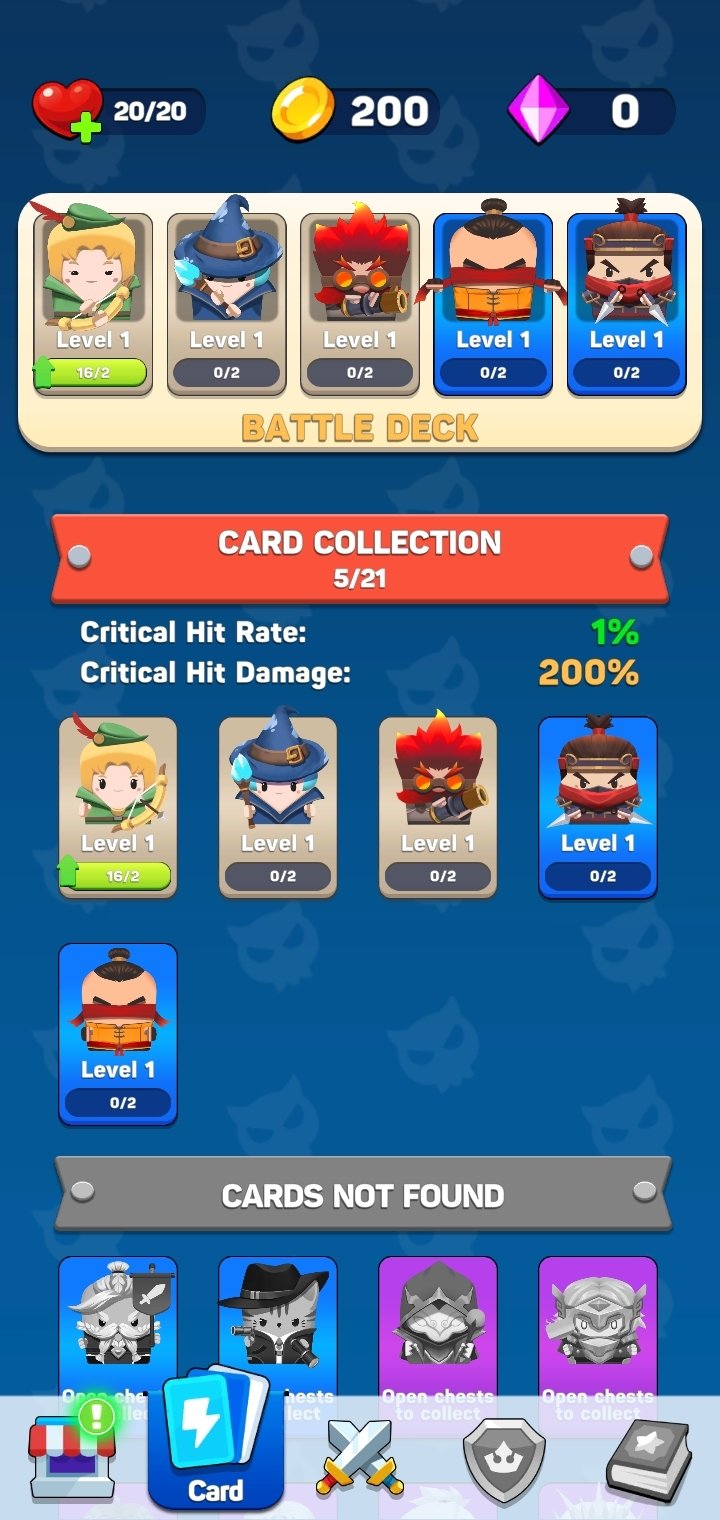This screenshot has height=1520, width=720.
Task: View the locked hooded figure purple card
Action: 438,1330
